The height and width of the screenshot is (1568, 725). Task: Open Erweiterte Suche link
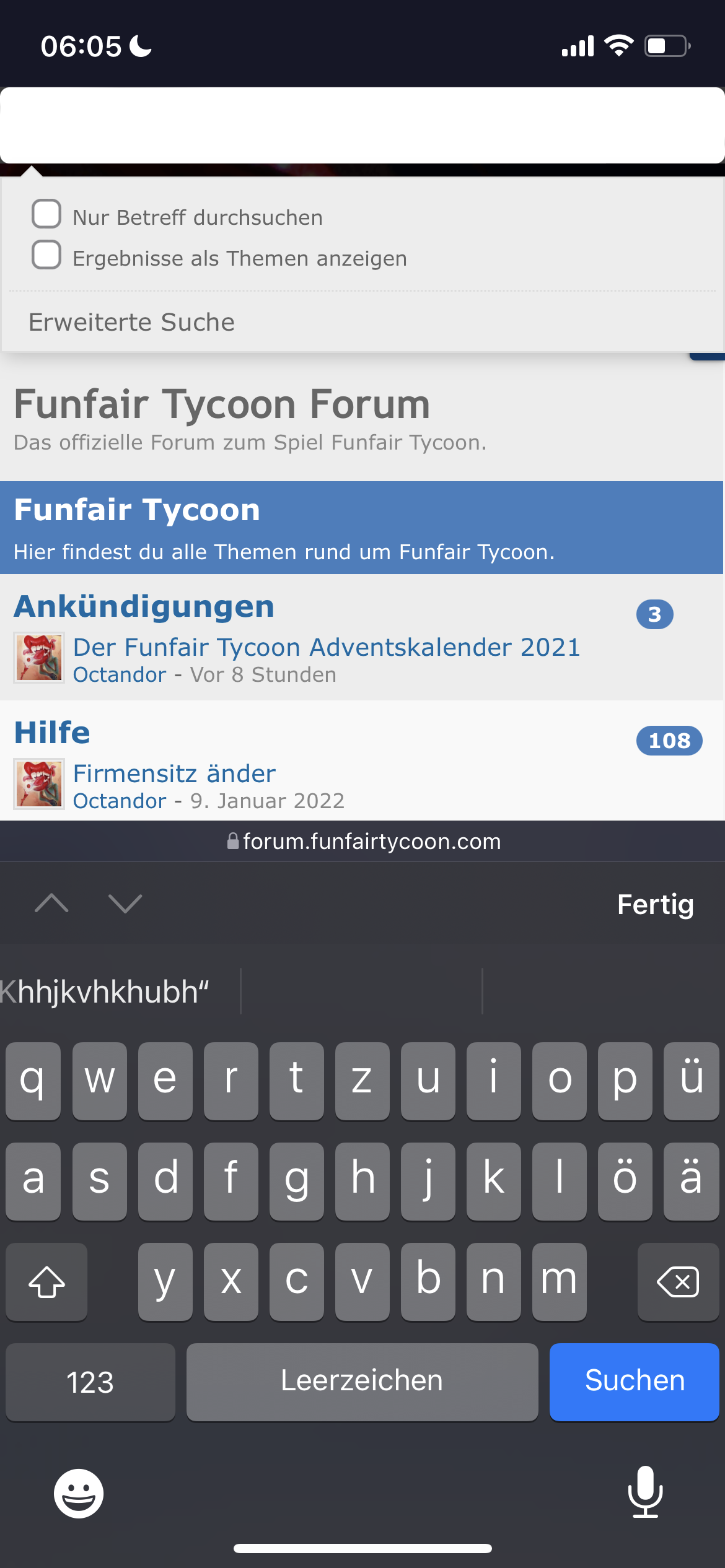(131, 322)
